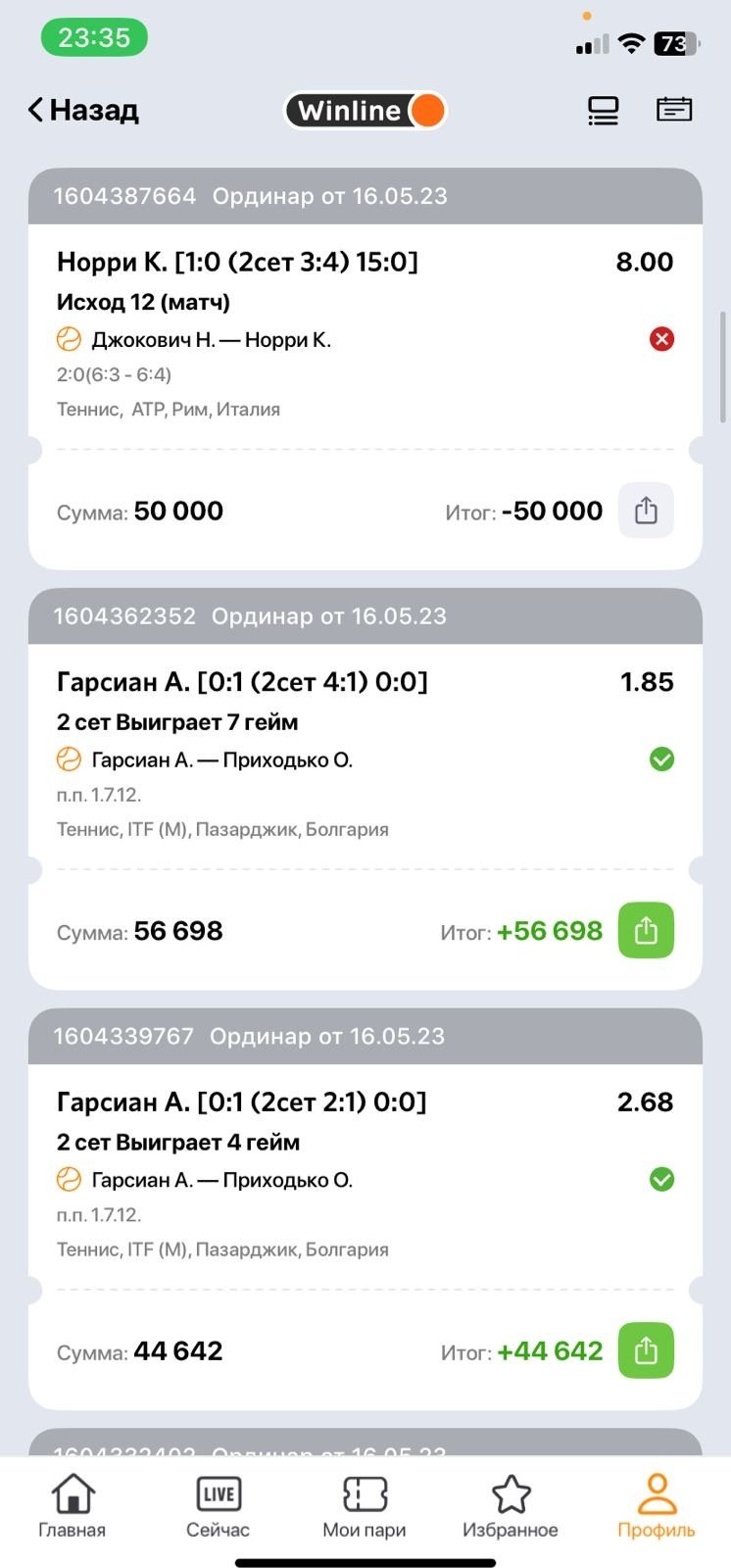Select the Профиль tab

click(x=657, y=1507)
